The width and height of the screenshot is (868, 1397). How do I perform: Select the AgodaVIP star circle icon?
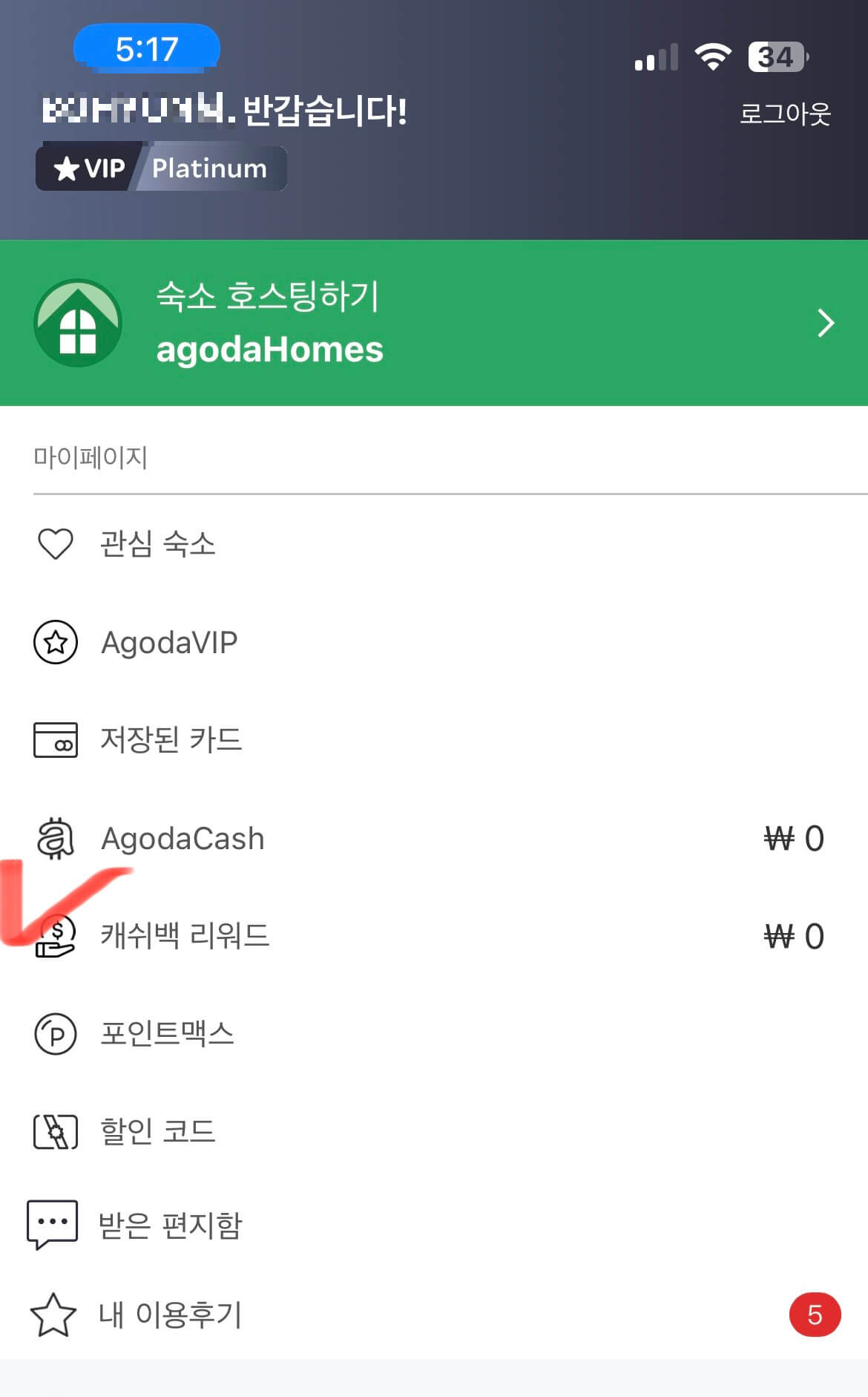pyautogui.click(x=56, y=643)
